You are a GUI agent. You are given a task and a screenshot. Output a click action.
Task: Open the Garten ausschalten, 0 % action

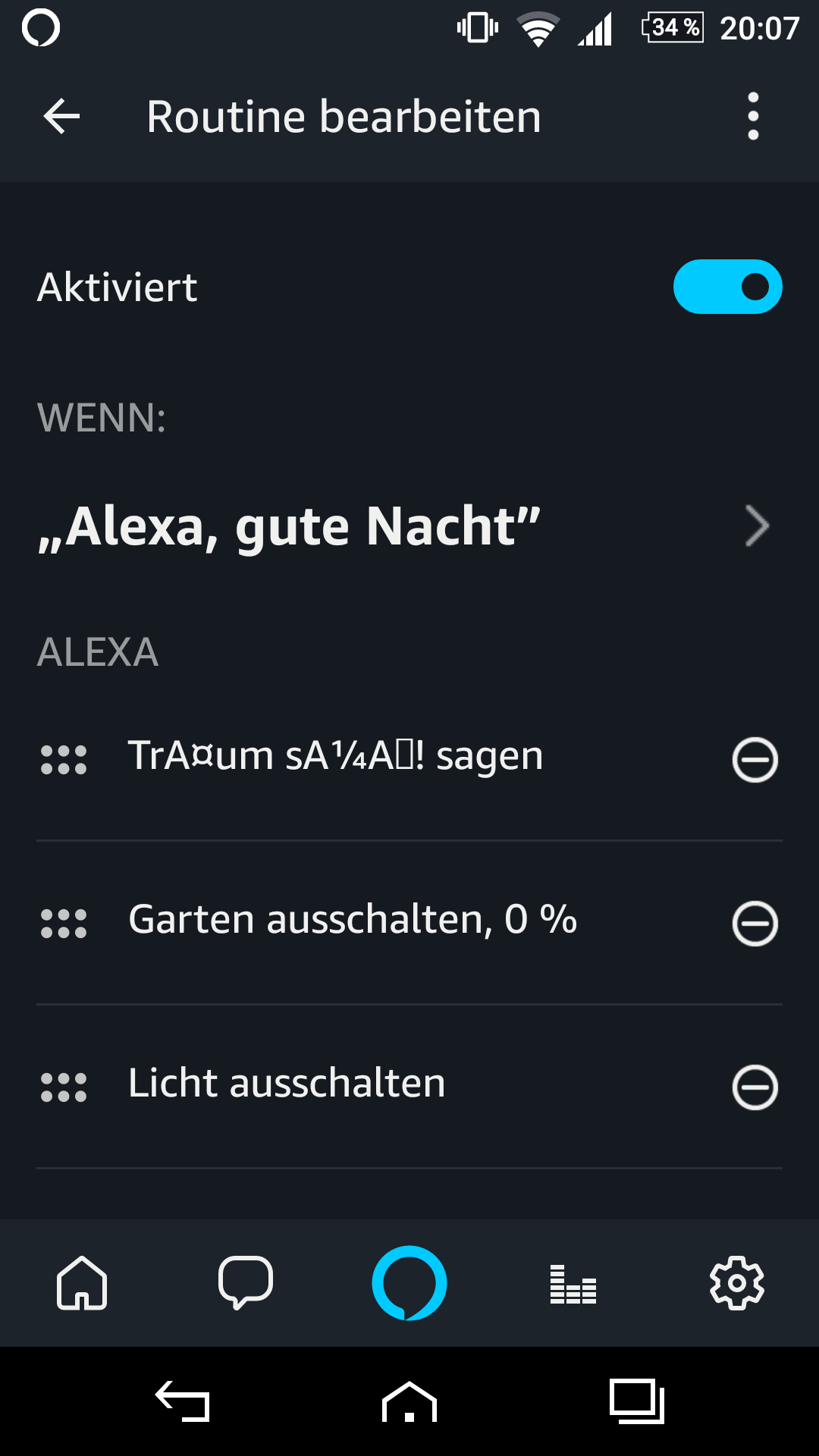tap(353, 920)
